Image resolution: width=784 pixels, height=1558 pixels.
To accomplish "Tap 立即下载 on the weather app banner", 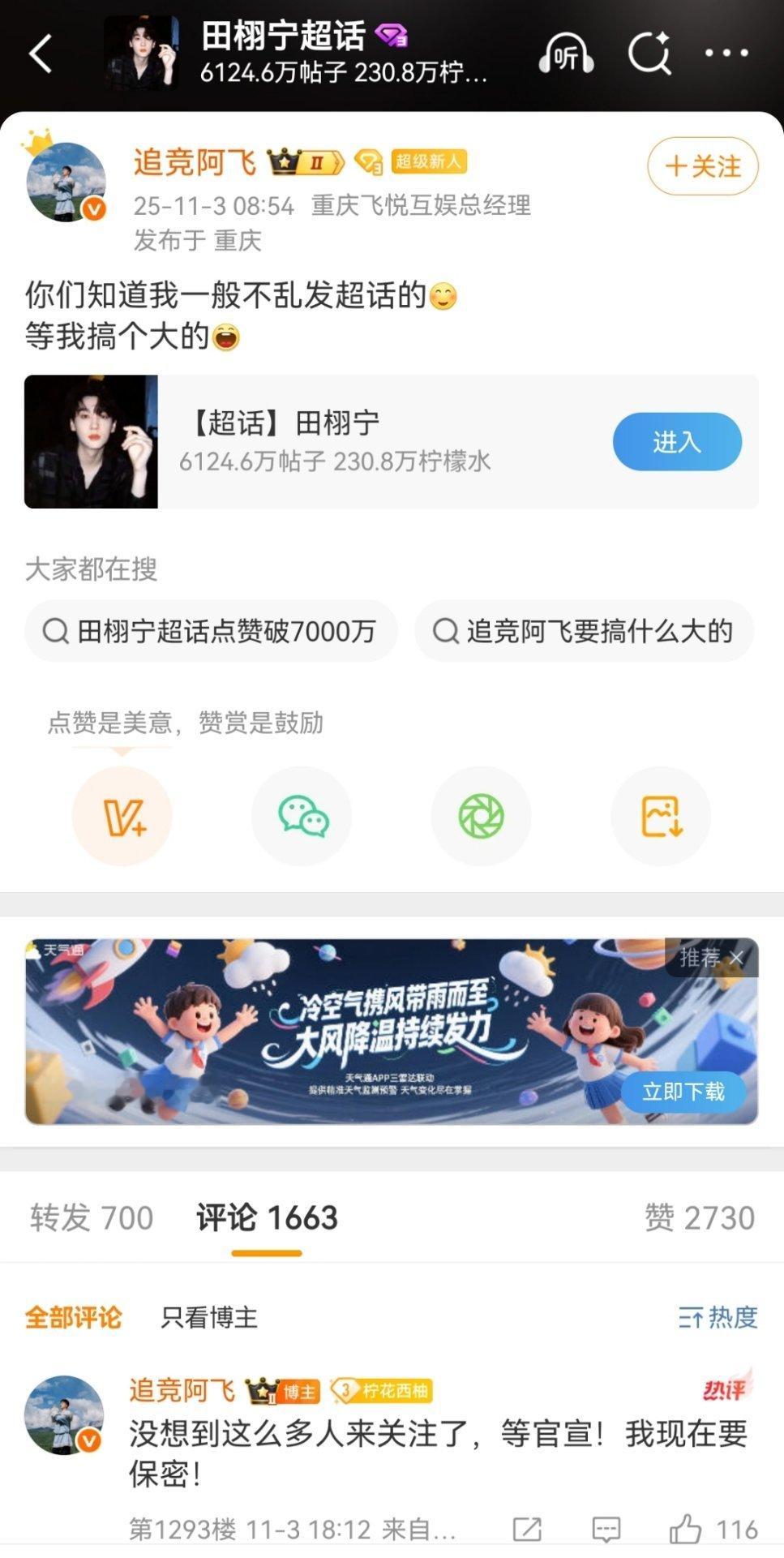I will [x=683, y=1092].
